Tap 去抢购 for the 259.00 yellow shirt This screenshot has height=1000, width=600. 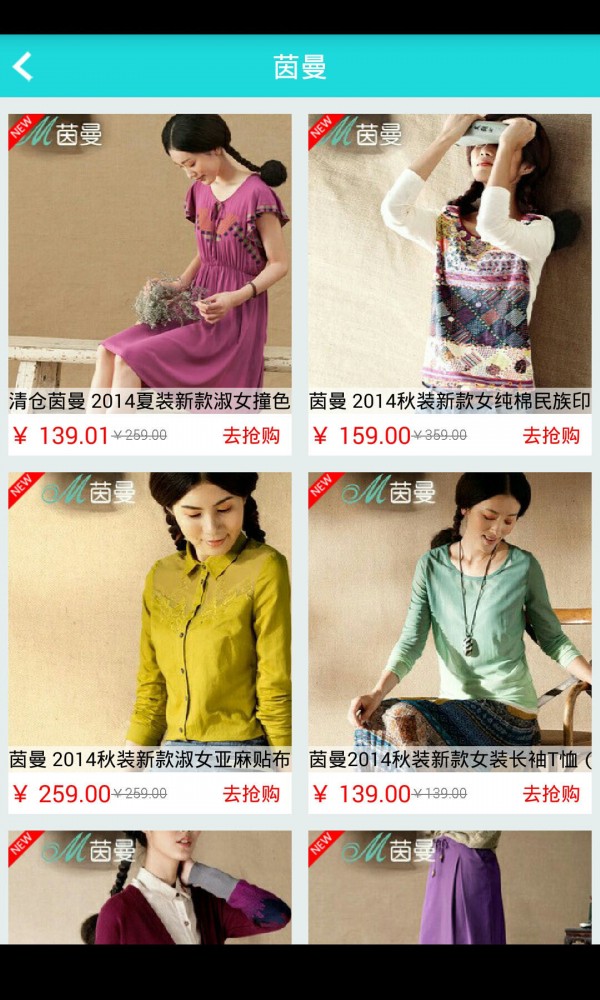click(250, 794)
